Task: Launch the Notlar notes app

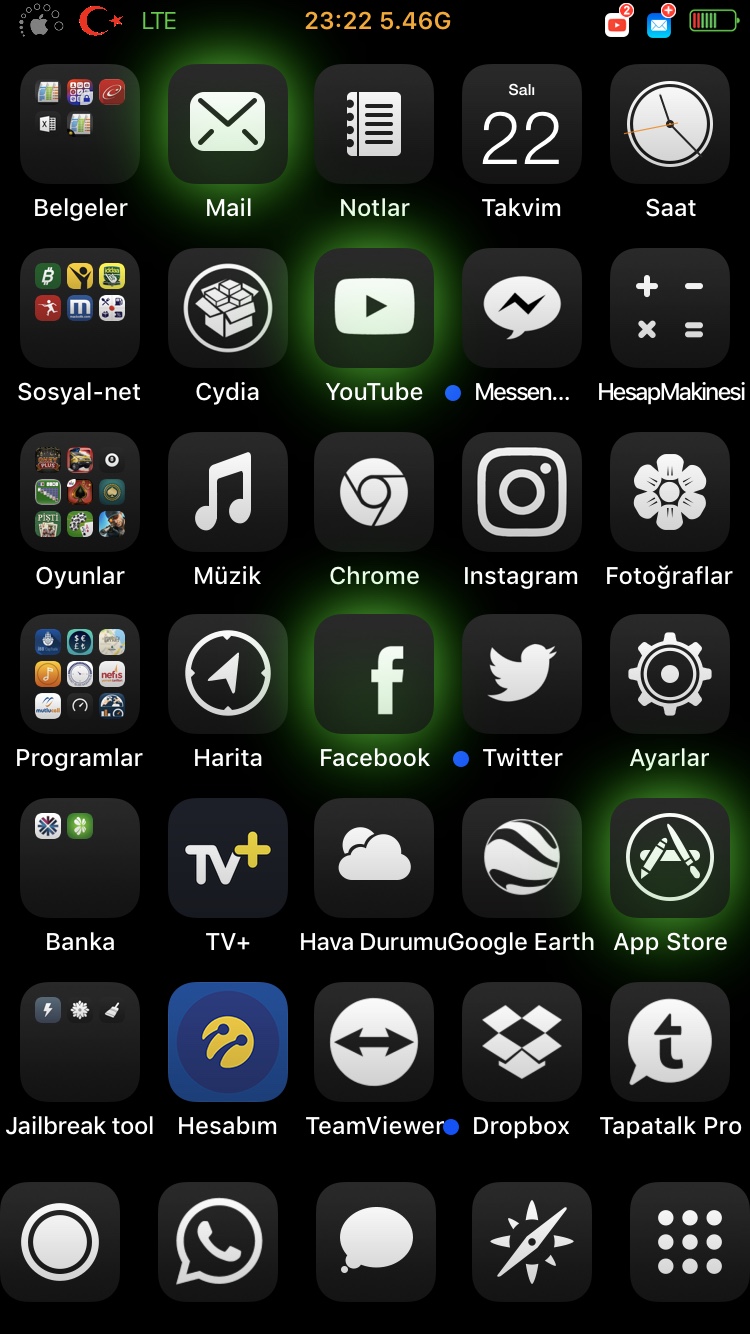Action: 374,124
